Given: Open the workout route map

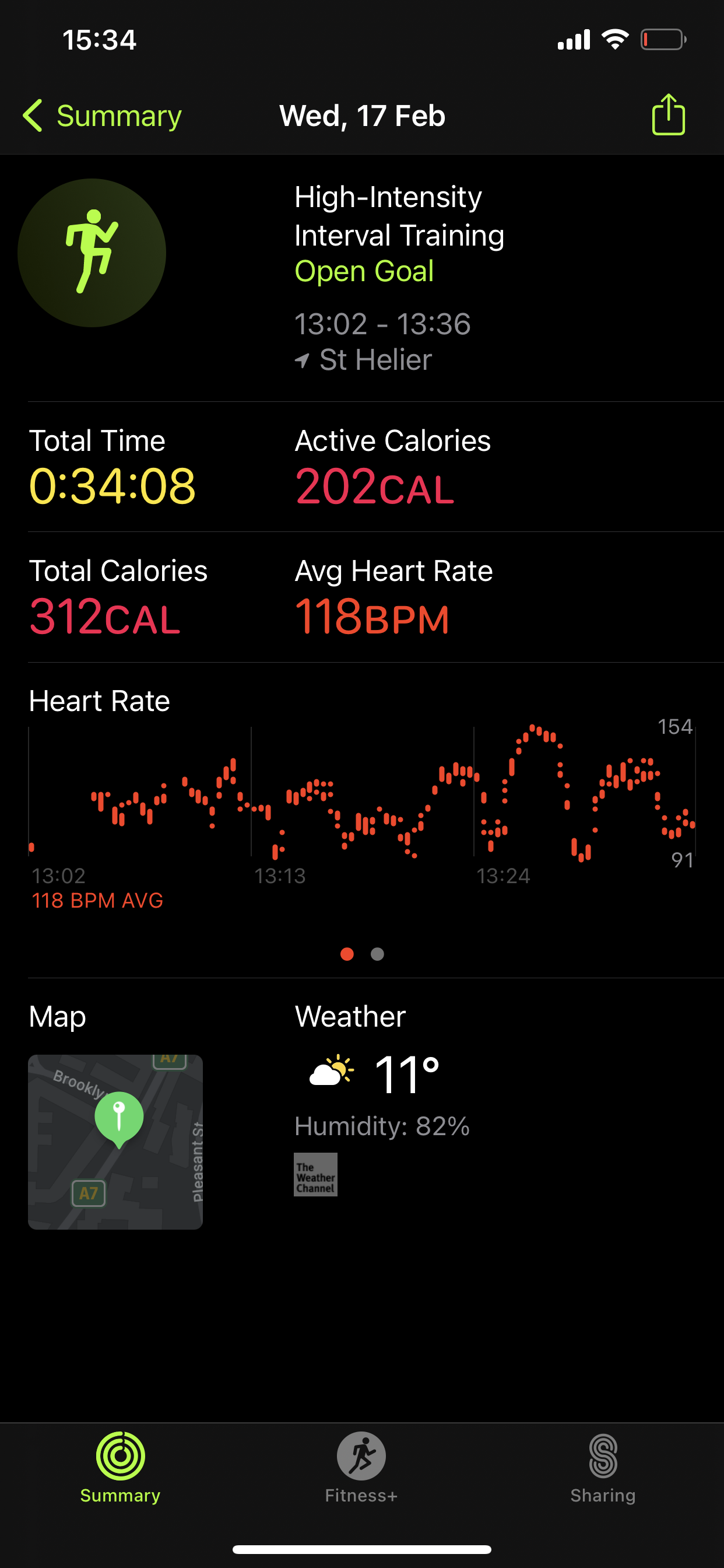Looking at the screenshot, I should [x=115, y=1142].
